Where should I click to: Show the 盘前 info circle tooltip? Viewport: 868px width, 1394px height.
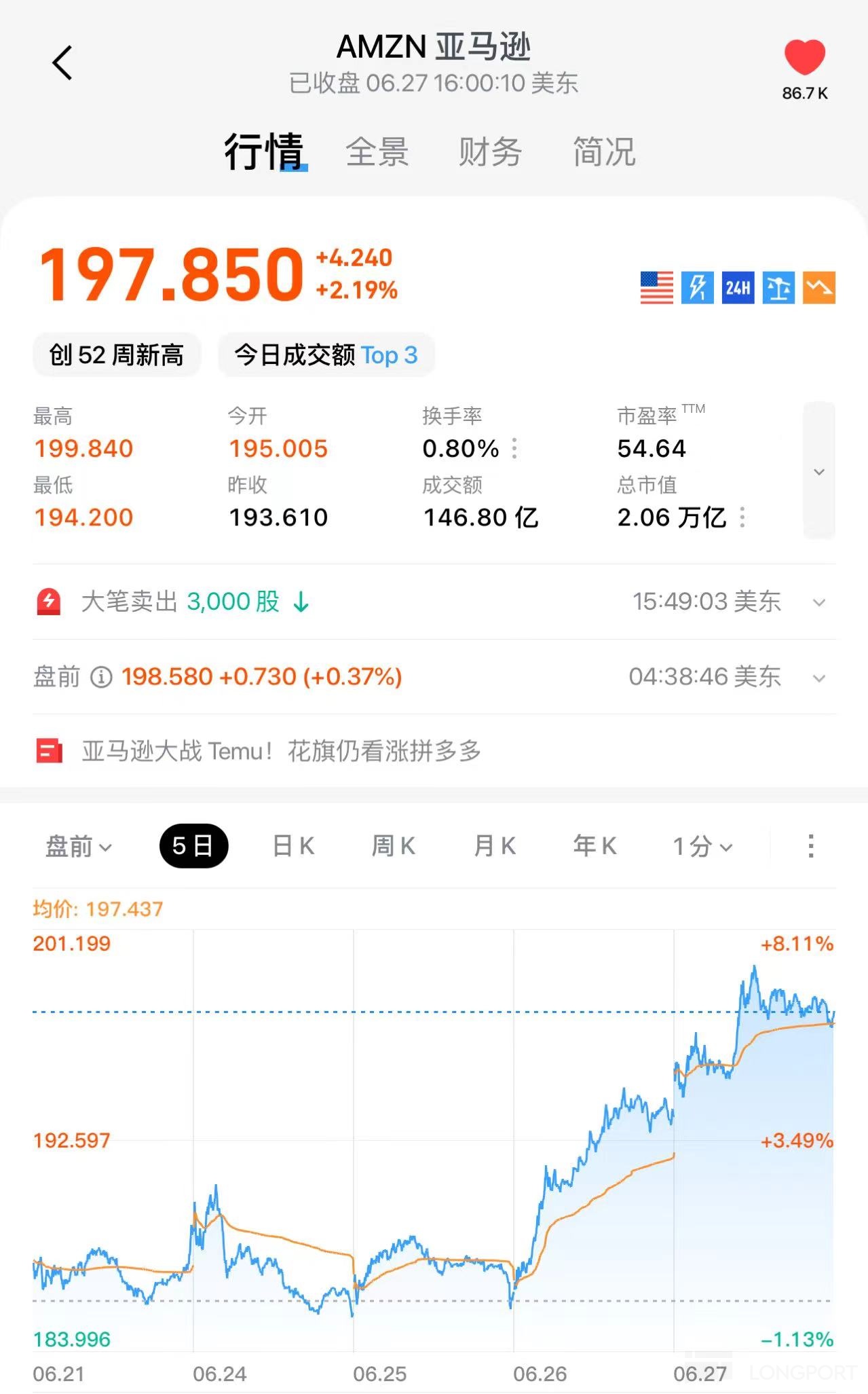pos(101,677)
